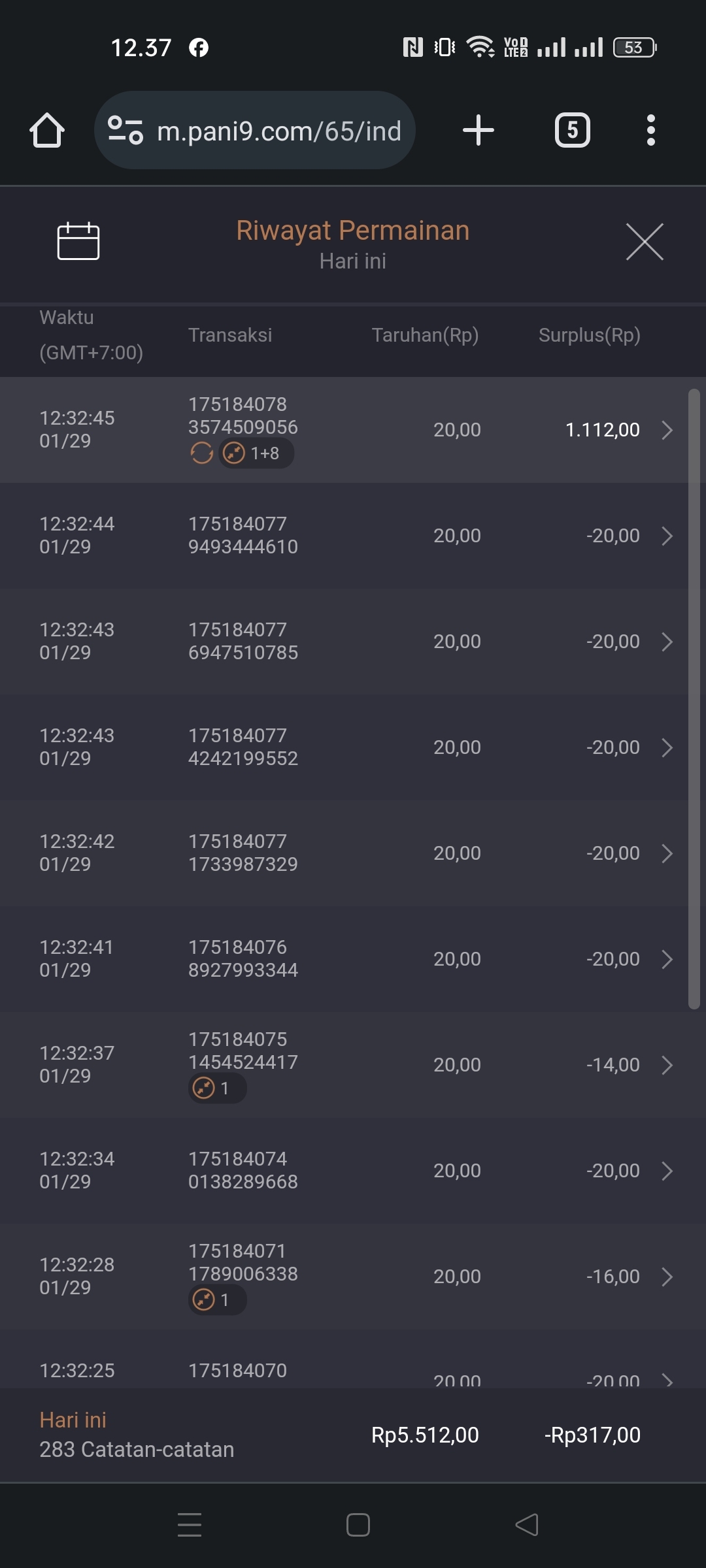Go back with the system back button

point(527,1525)
